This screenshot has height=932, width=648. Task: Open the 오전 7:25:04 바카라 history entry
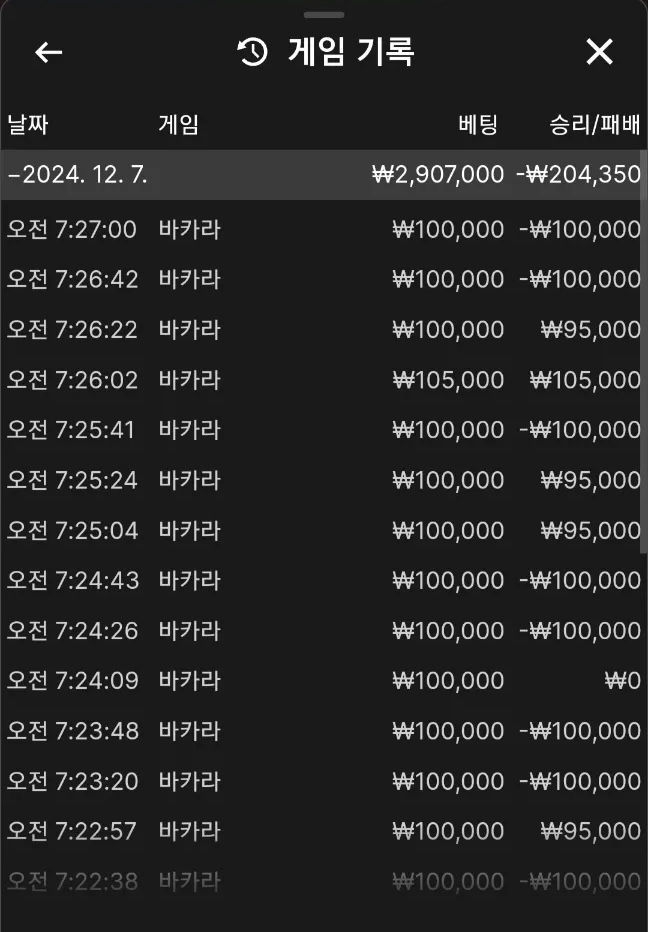tap(323, 530)
